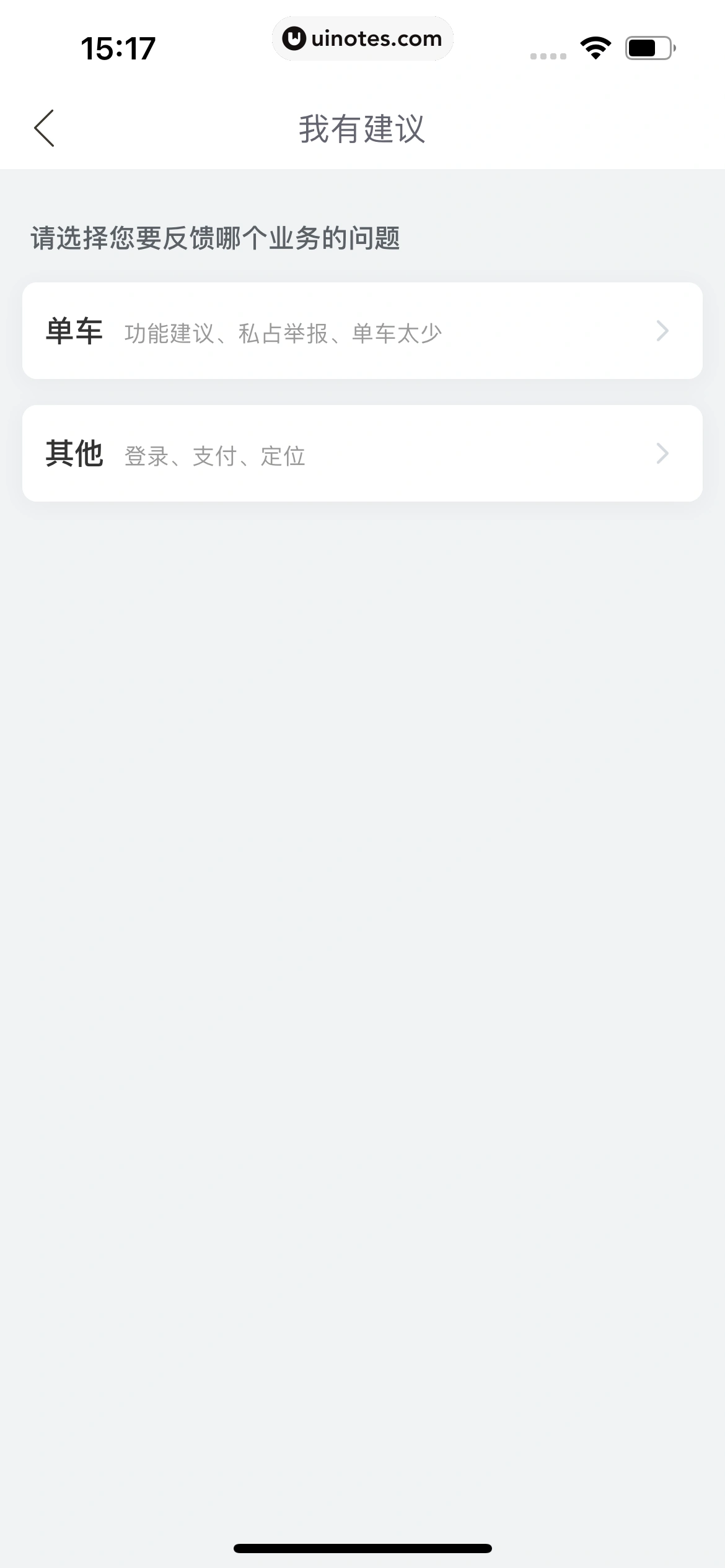Select 功能建议、私占举报、单车太少 entry
The image size is (725, 1568).
[x=283, y=333]
